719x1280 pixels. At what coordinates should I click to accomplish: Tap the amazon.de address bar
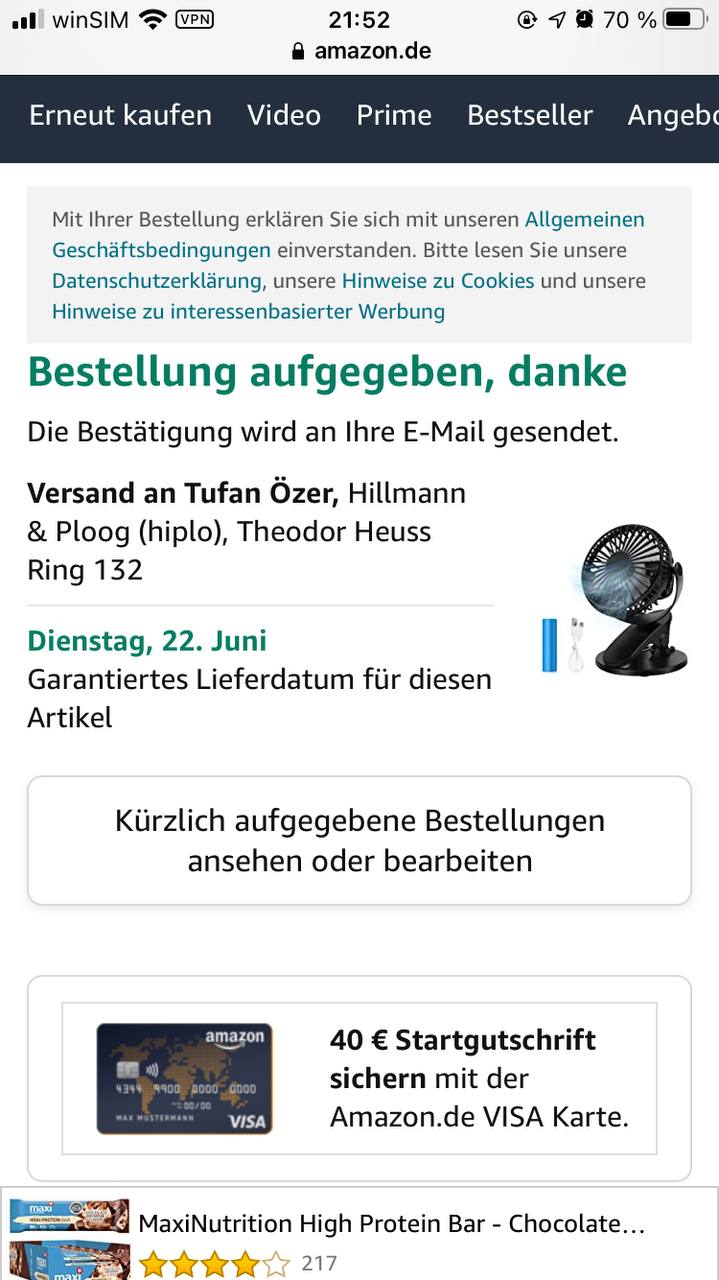[361, 51]
